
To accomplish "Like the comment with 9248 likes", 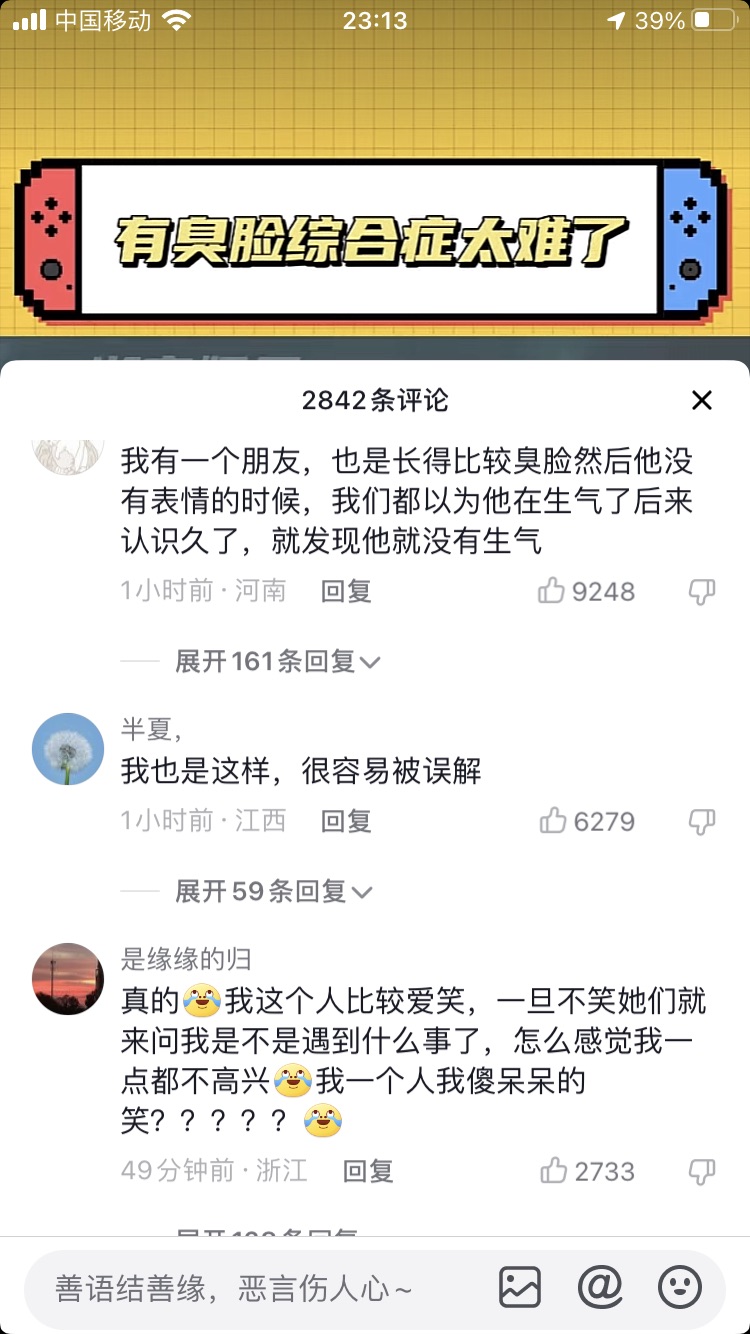I will pyautogui.click(x=552, y=591).
